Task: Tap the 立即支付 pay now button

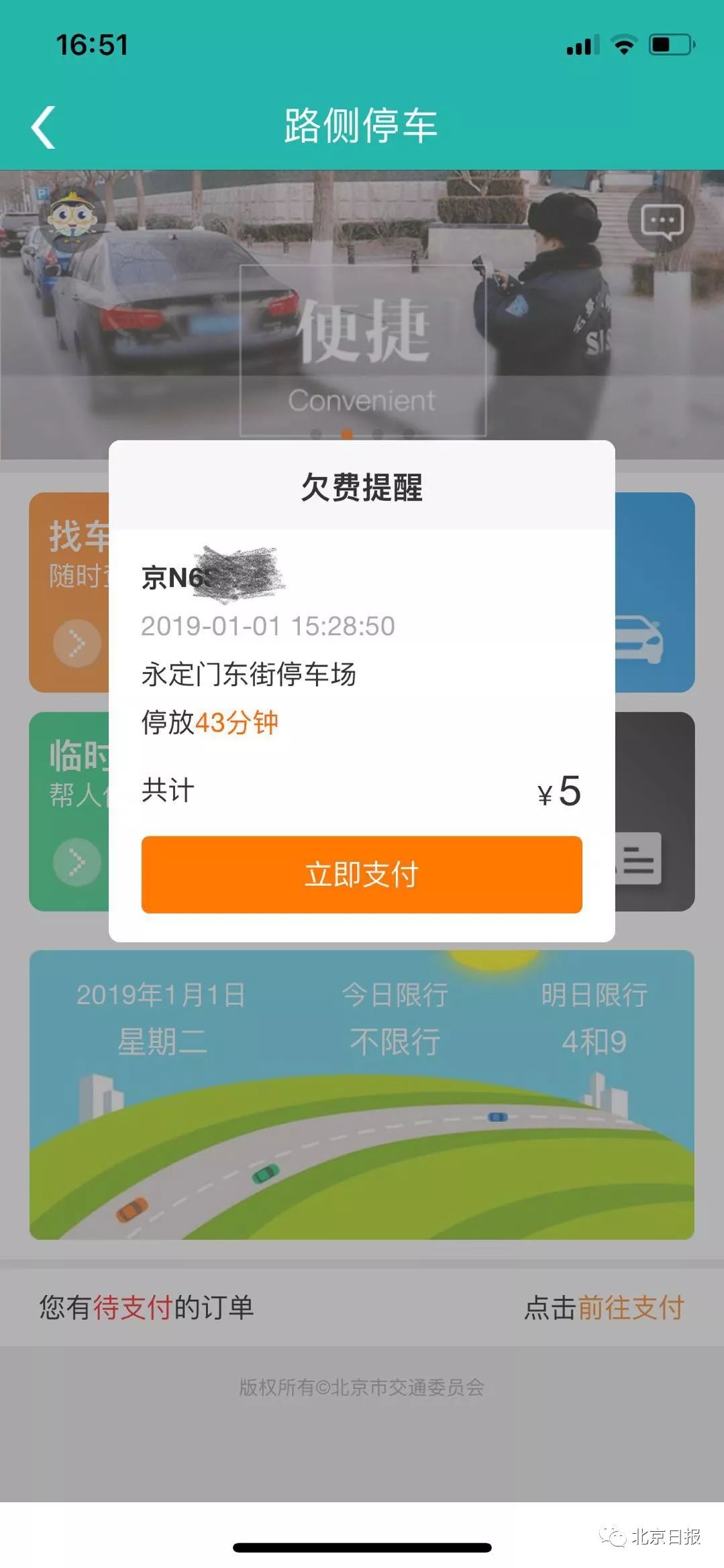Action: pyautogui.click(x=362, y=874)
